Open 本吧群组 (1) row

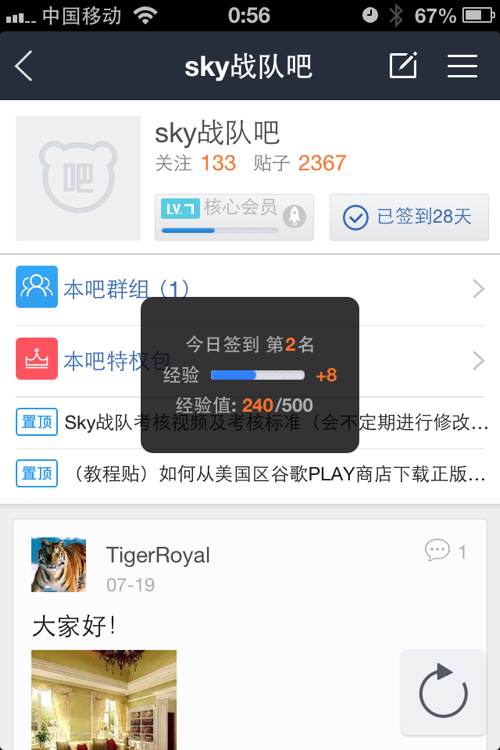250,289
